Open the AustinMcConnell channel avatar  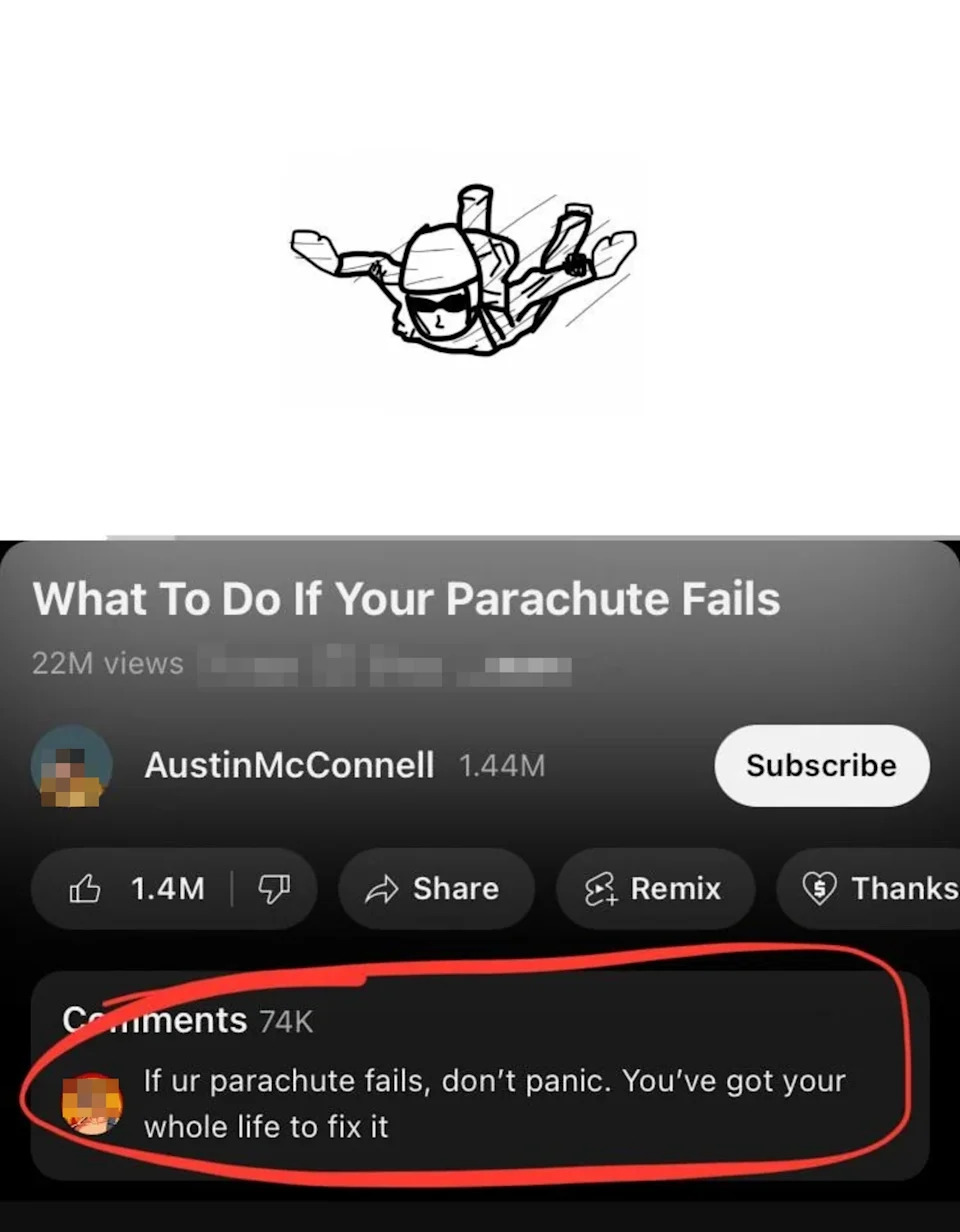tap(71, 766)
